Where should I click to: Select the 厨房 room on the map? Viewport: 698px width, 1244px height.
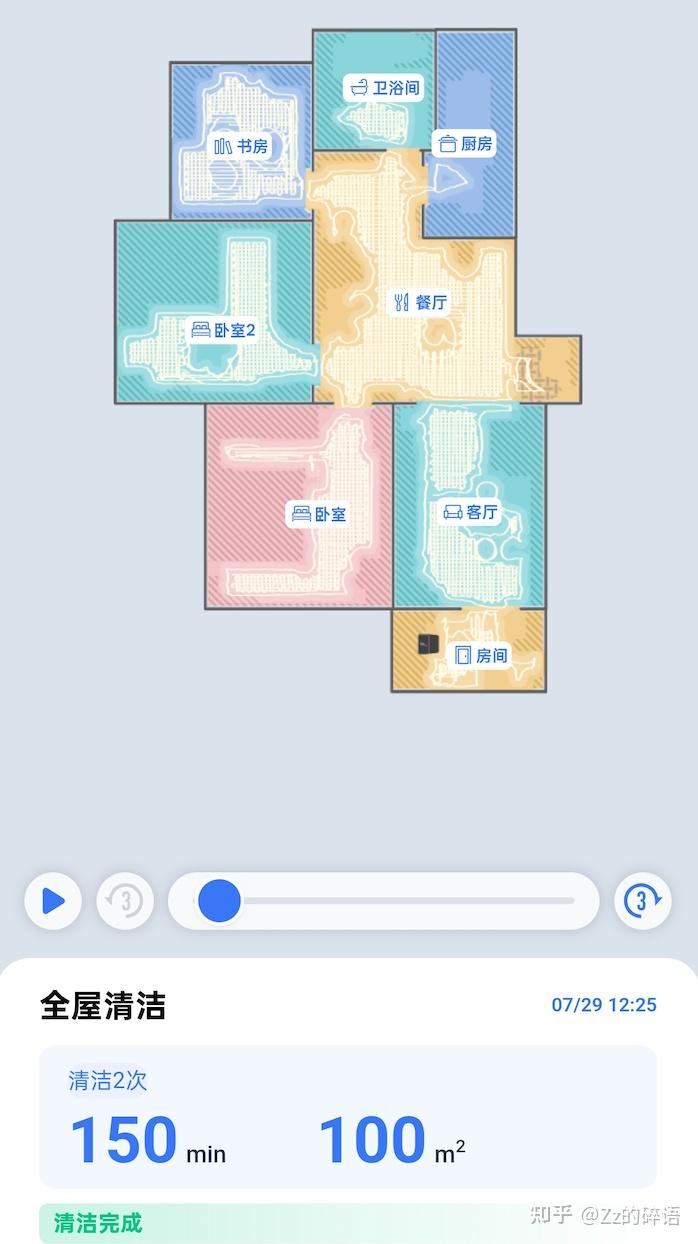[x=465, y=144]
